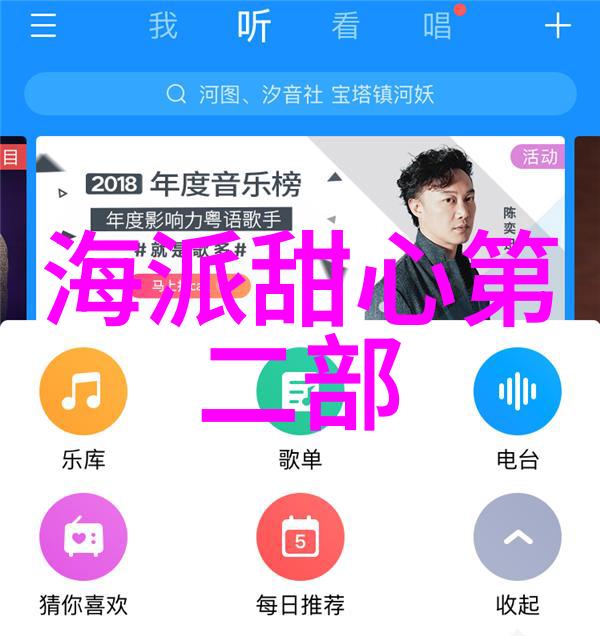
Task: Switch to the 看 tab
Action: point(346,26)
